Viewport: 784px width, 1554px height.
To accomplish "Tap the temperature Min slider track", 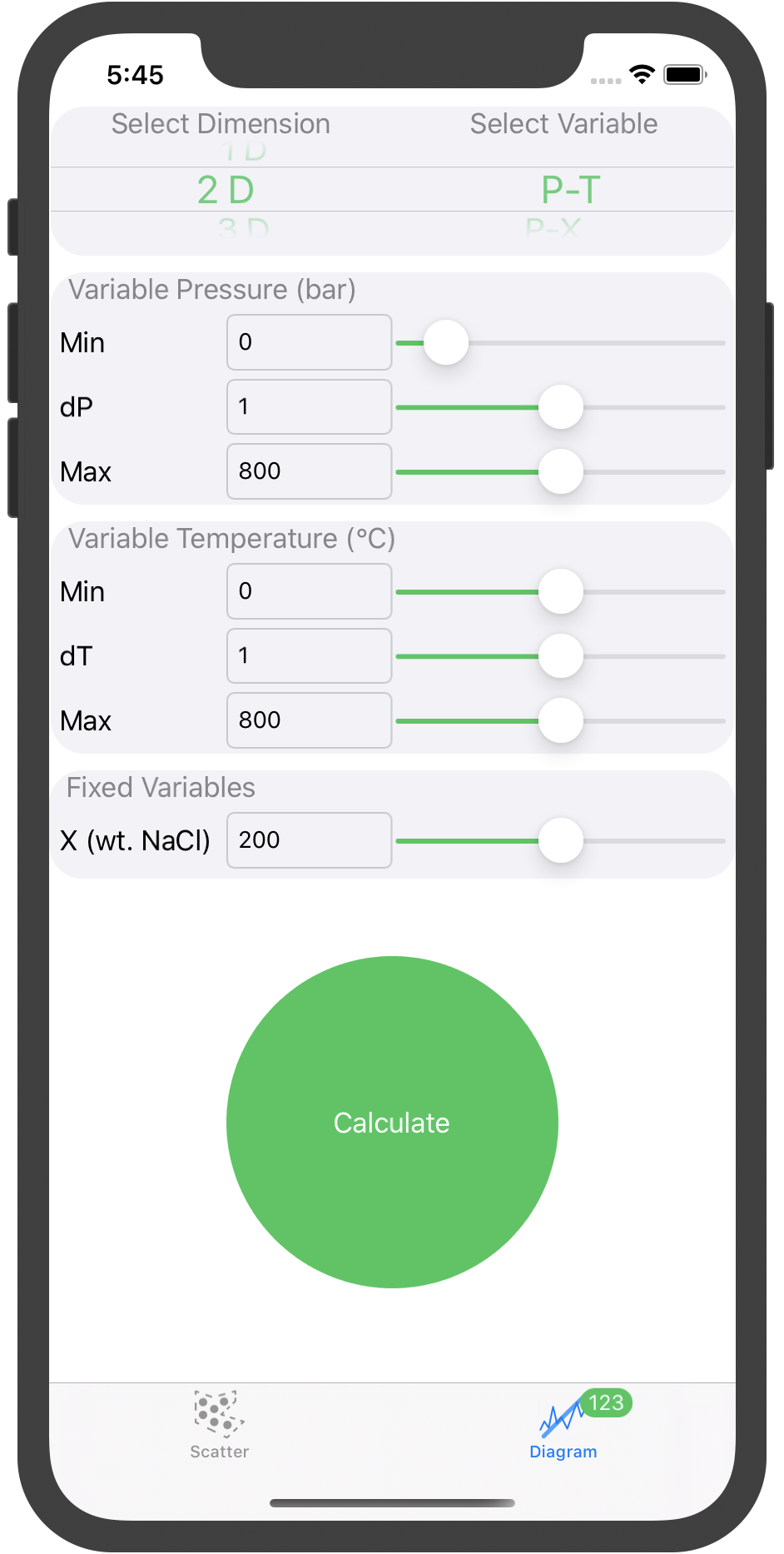I will (560, 591).
